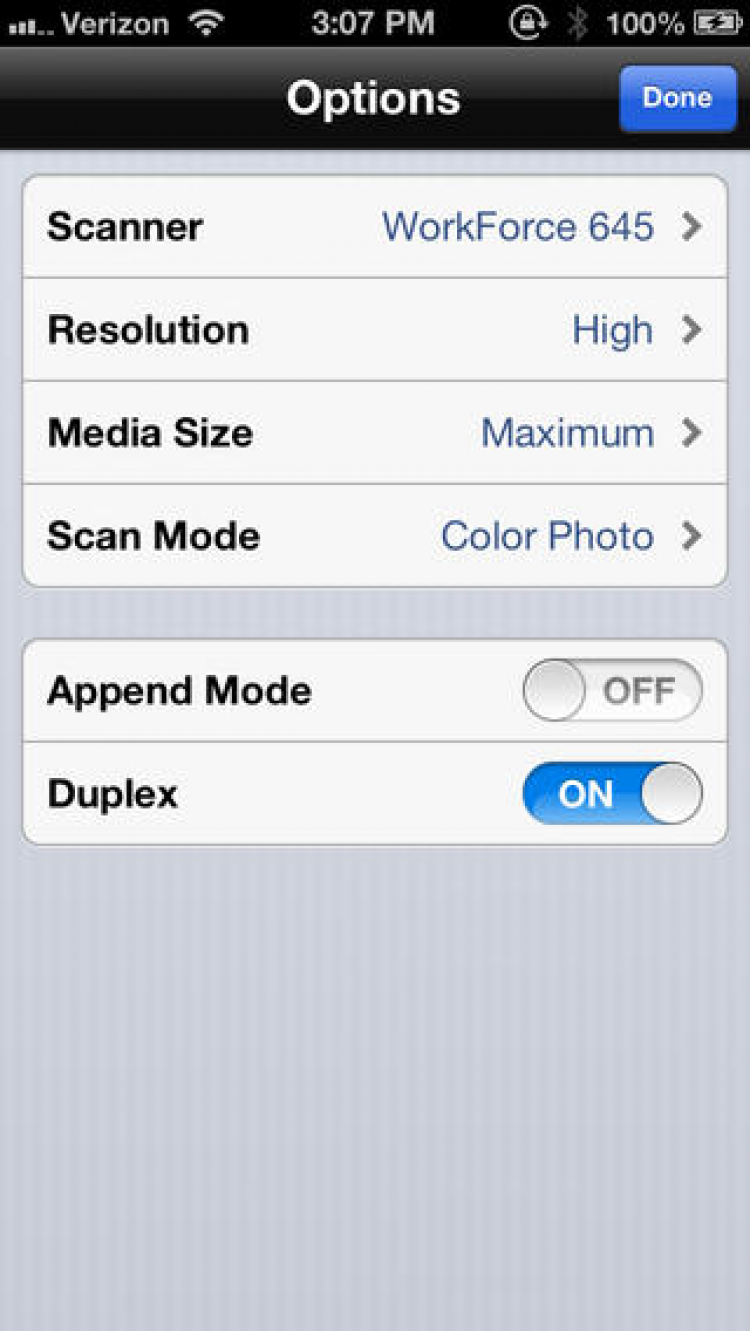This screenshot has height=1331, width=750.
Task: Open the Scanner selection row
Action: (x=375, y=227)
